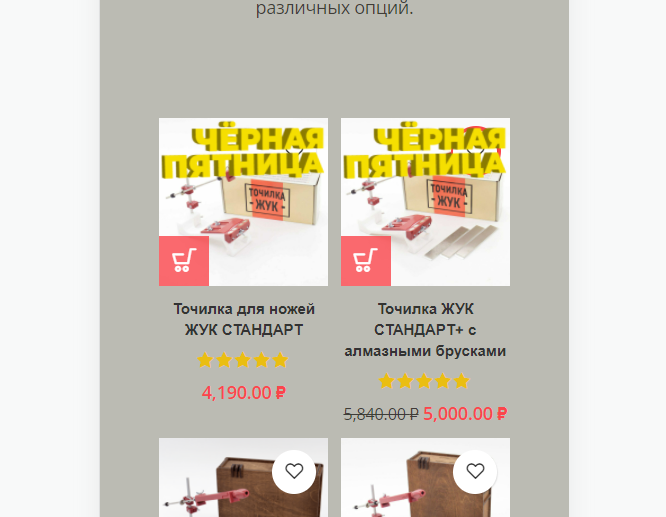Add ЖУК СТАНДАРТ sharpener to cart

(x=183, y=261)
